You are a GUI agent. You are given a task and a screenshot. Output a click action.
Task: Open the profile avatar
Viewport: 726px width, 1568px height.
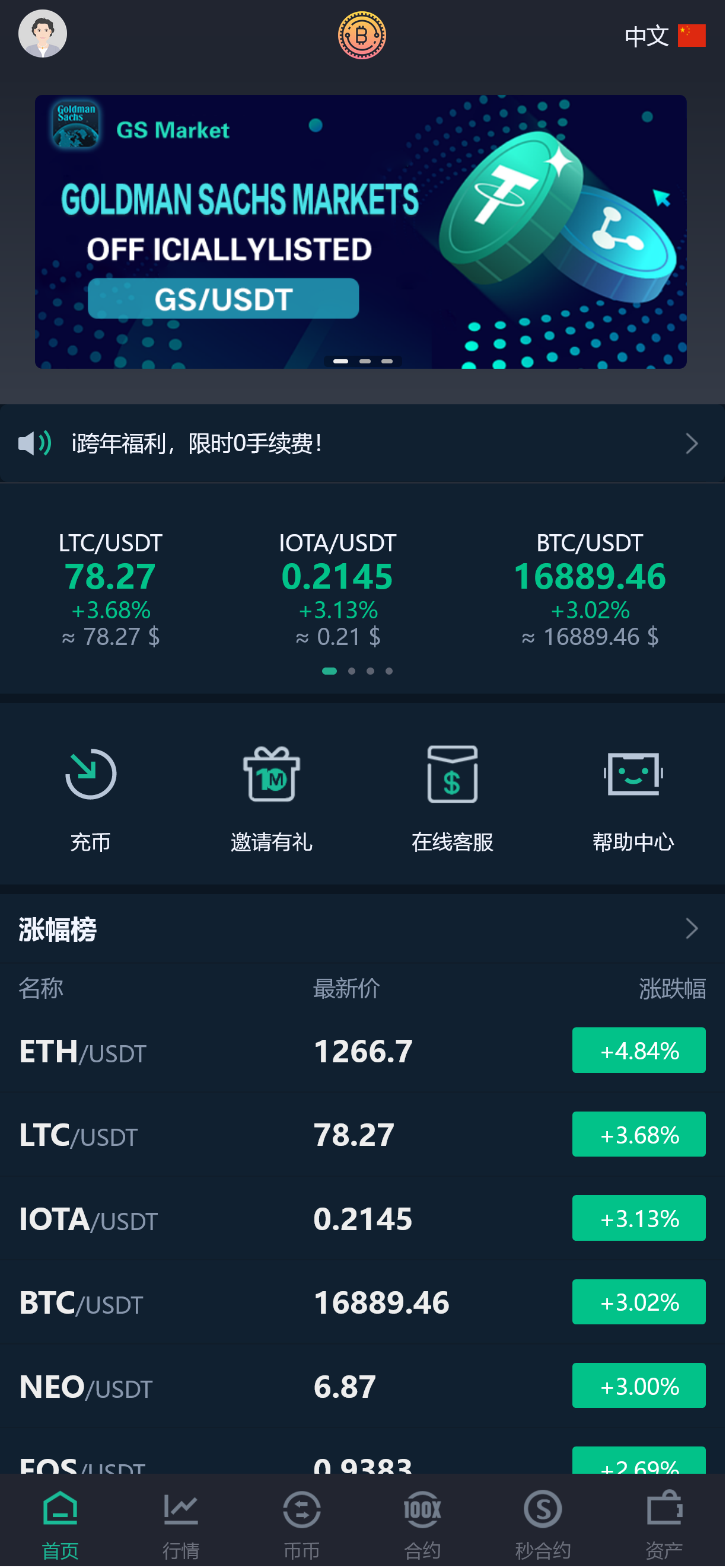click(x=43, y=34)
